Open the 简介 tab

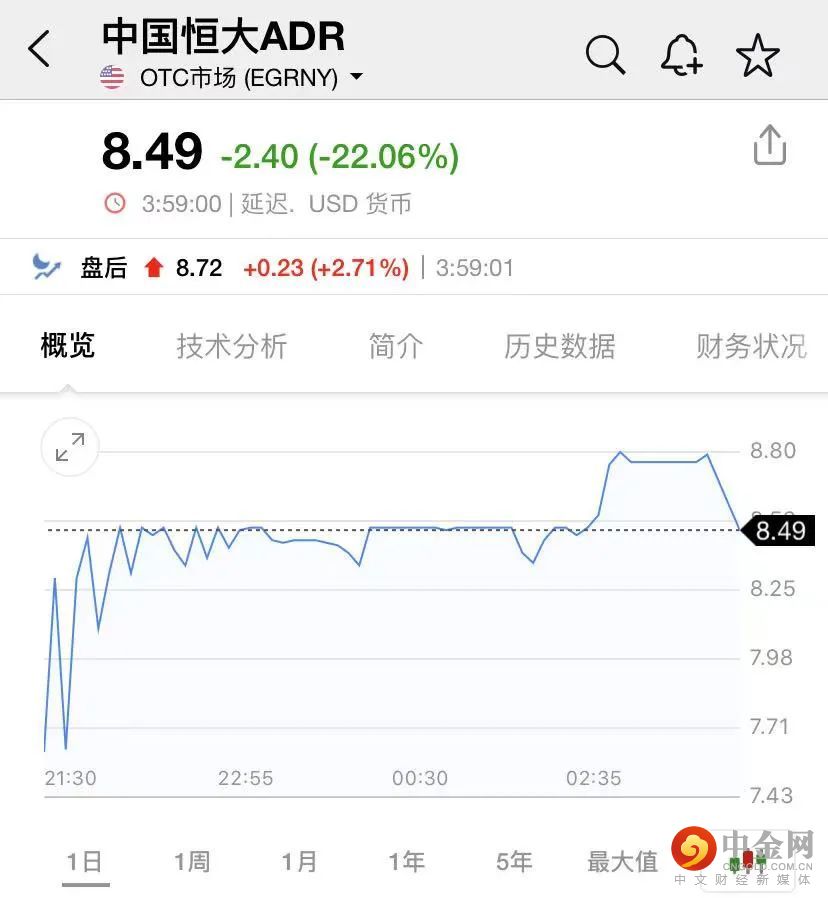click(x=396, y=346)
